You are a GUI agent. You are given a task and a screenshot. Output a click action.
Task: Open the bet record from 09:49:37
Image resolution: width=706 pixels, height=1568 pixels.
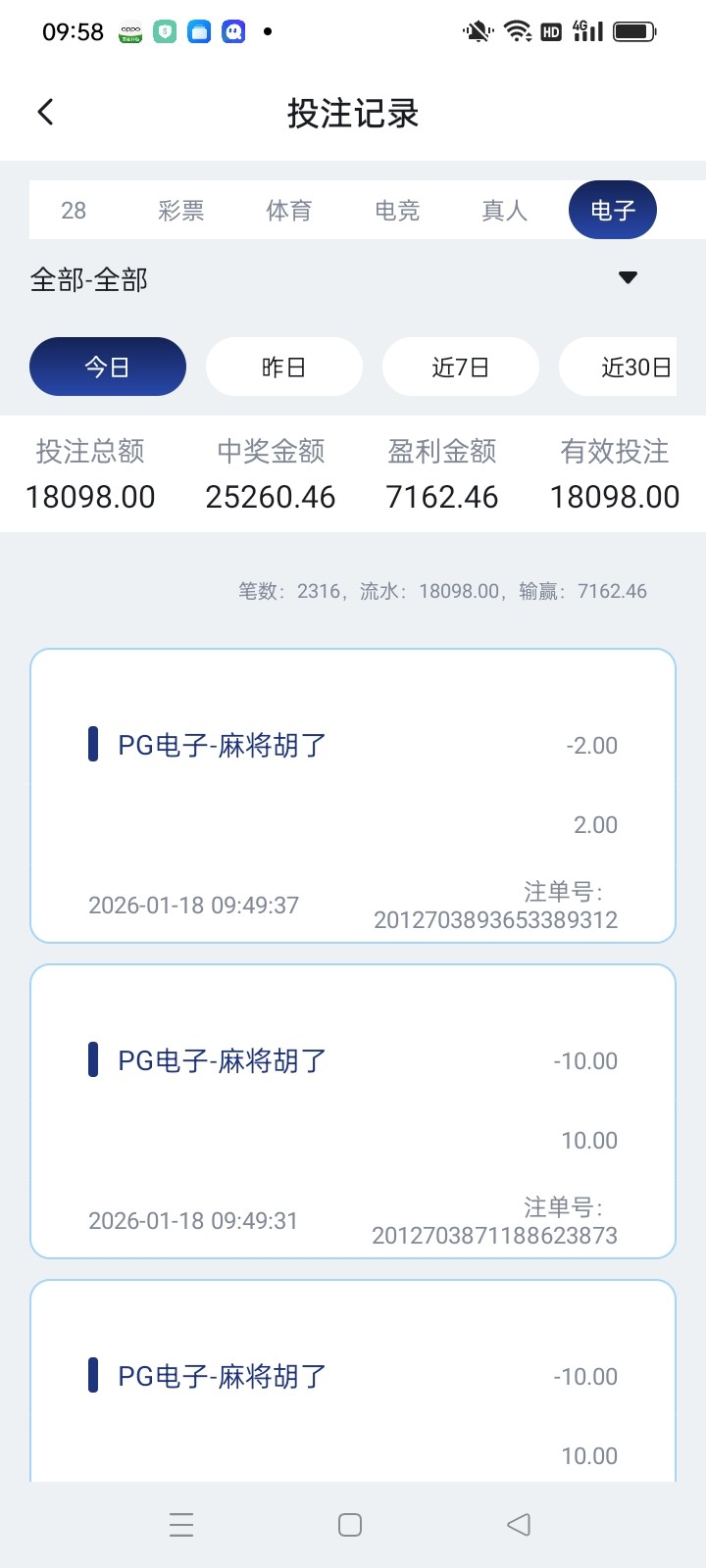click(x=353, y=796)
